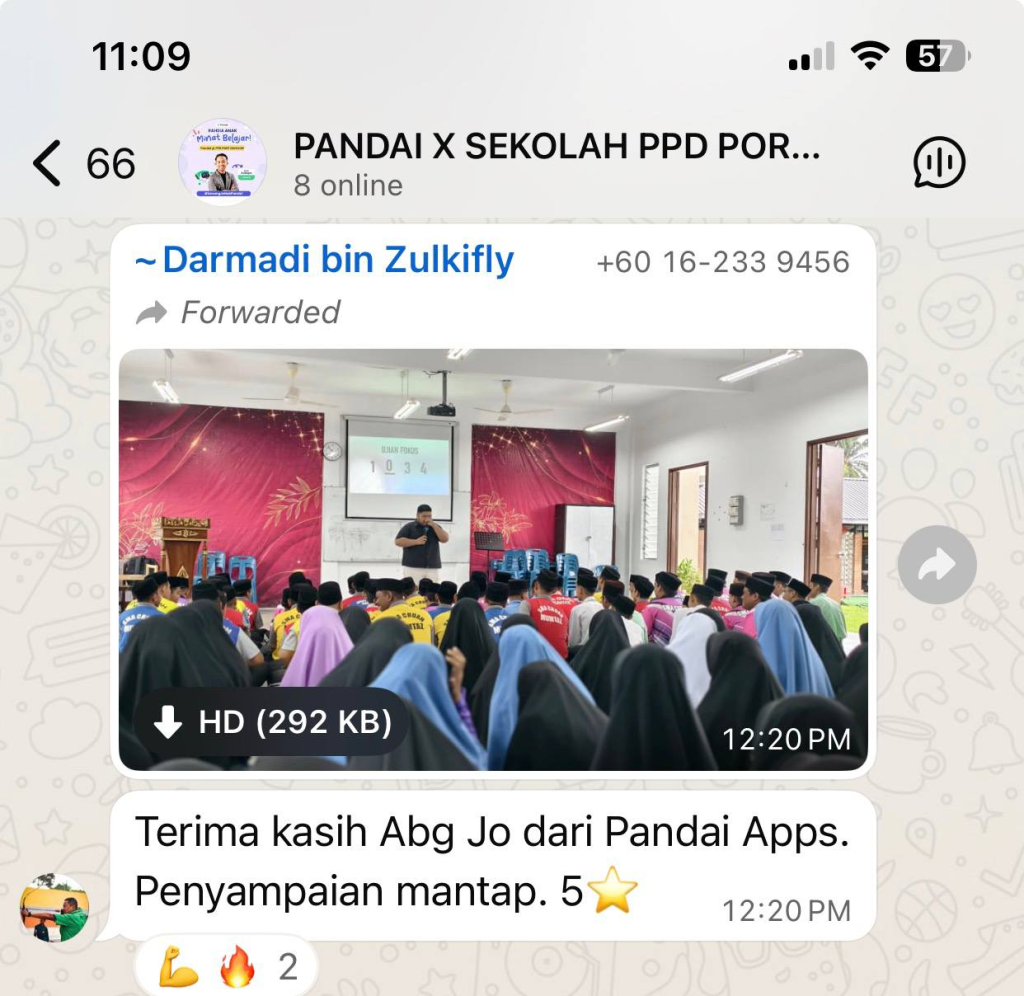View the emoji reactions on the message
Viewport: 1024px width, 996px height.
click(227, 967)
